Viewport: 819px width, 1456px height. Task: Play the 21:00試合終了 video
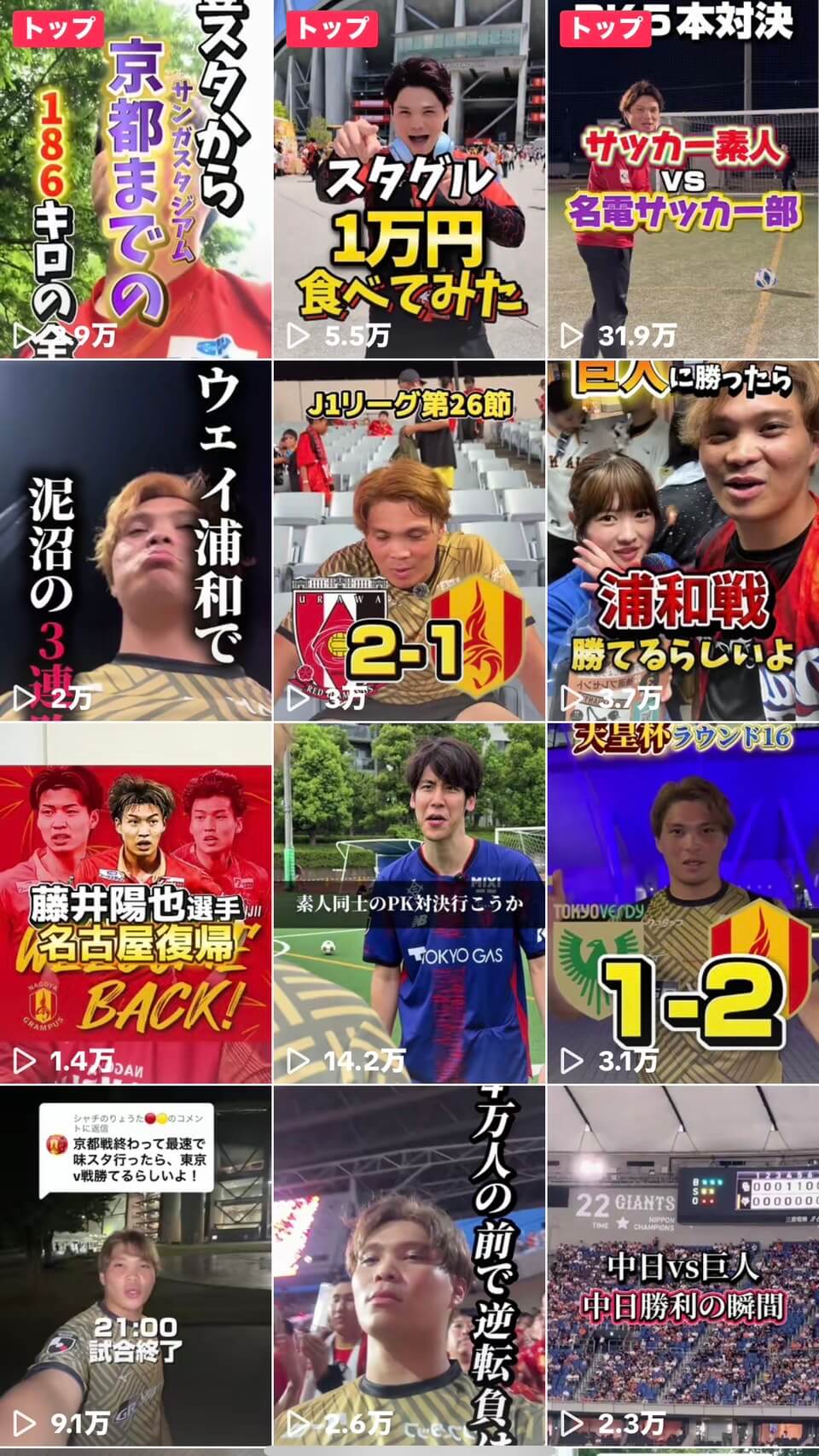[x=136, y=1266]
